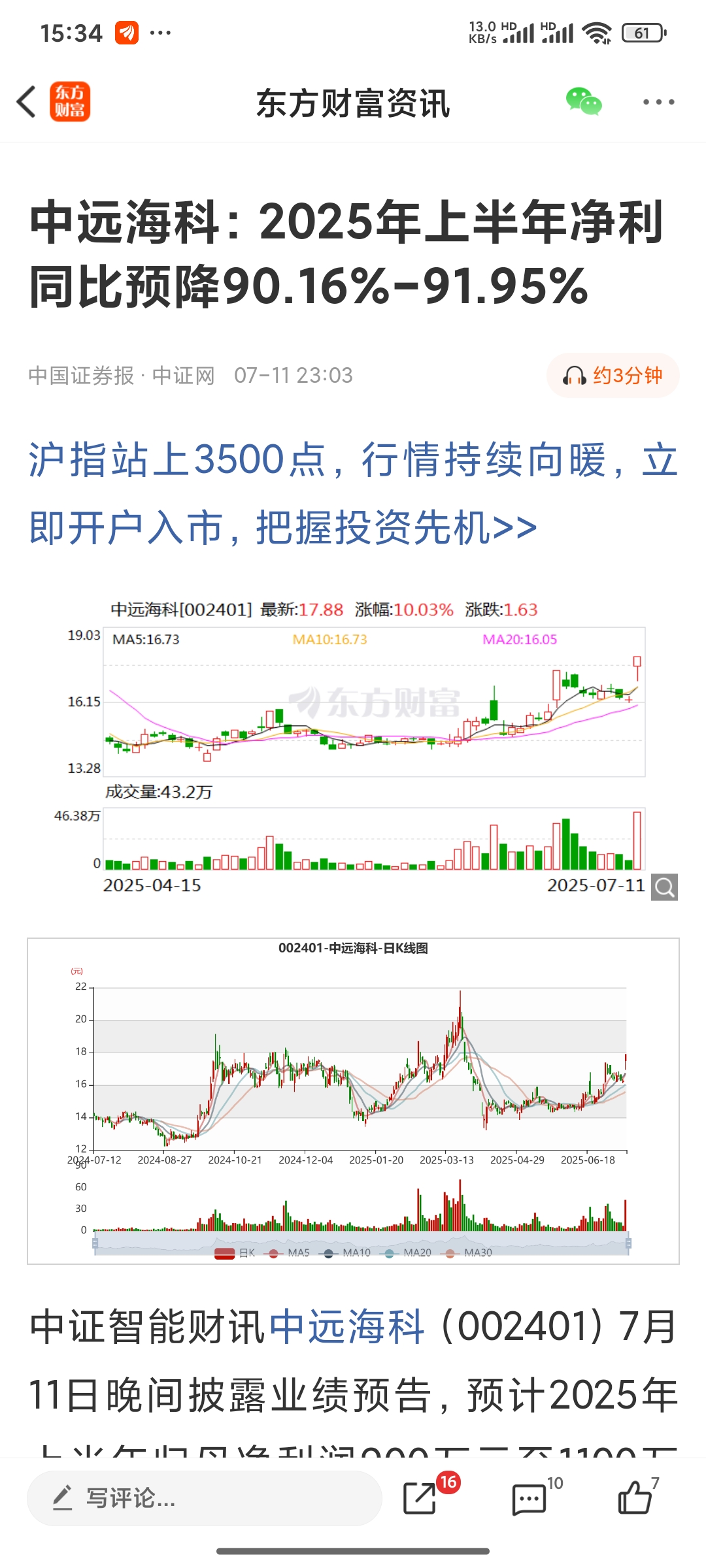Like this article with the thumbs-up

tap(635, 1497)
